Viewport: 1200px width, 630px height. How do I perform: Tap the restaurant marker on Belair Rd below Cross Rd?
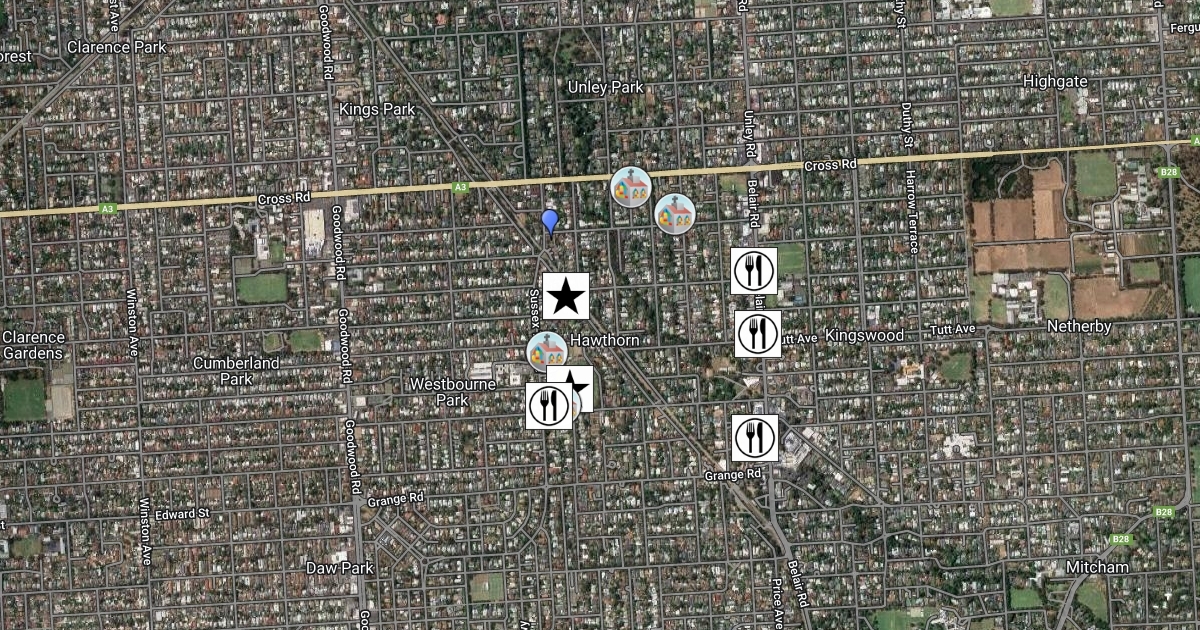tap(753, 271)
